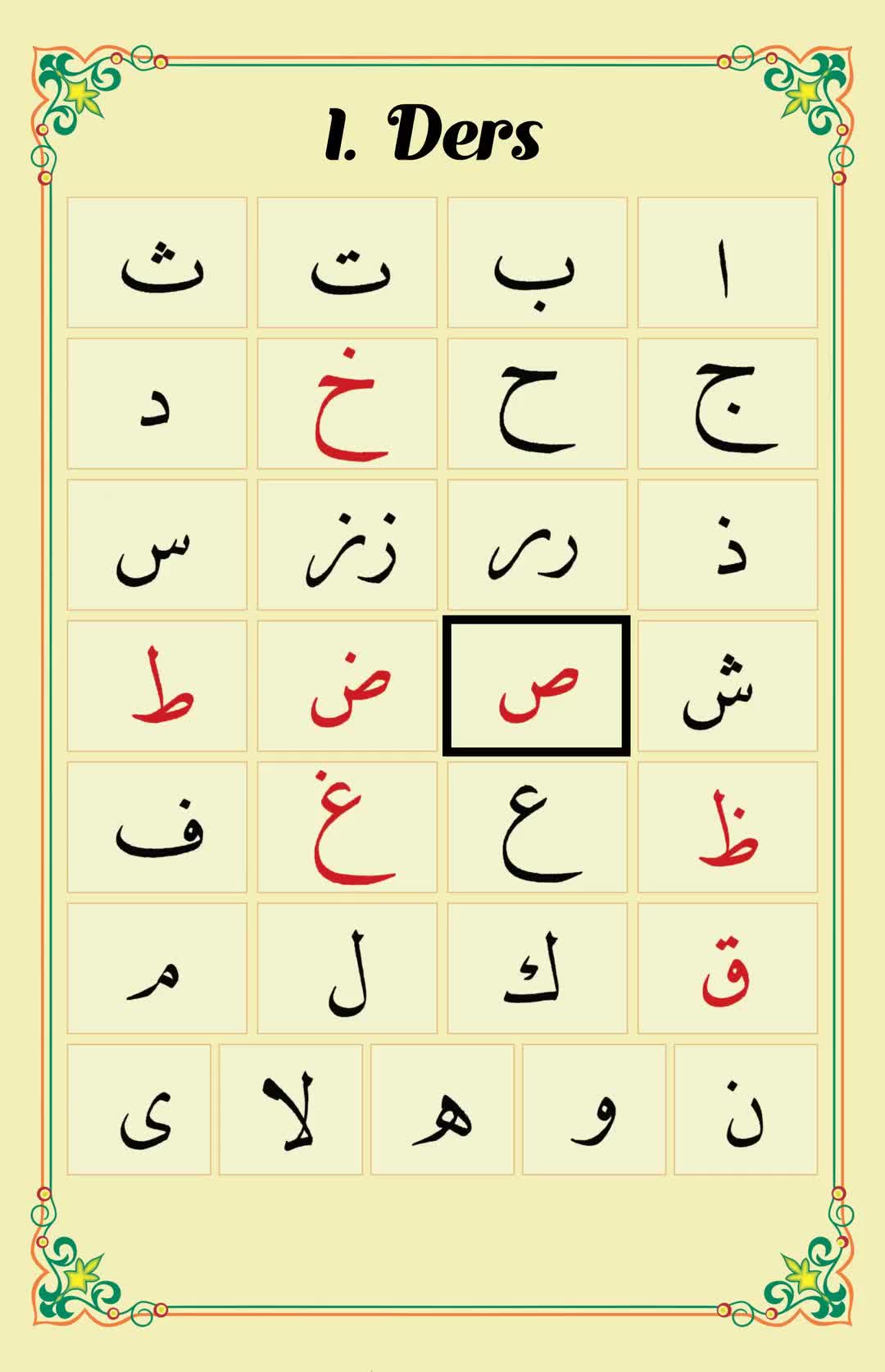The image size is (885, 1372).
Task: Select the Nun (ن) letter tile
Action: point(746,1110)
